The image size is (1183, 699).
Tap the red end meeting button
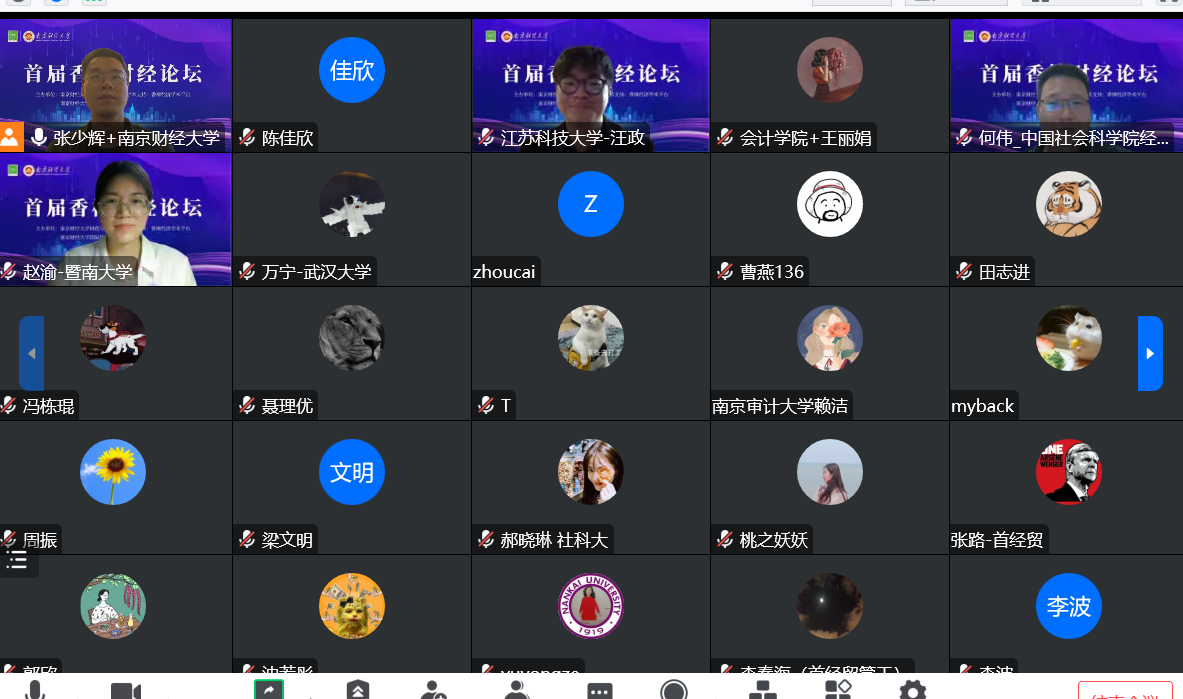1124,692
